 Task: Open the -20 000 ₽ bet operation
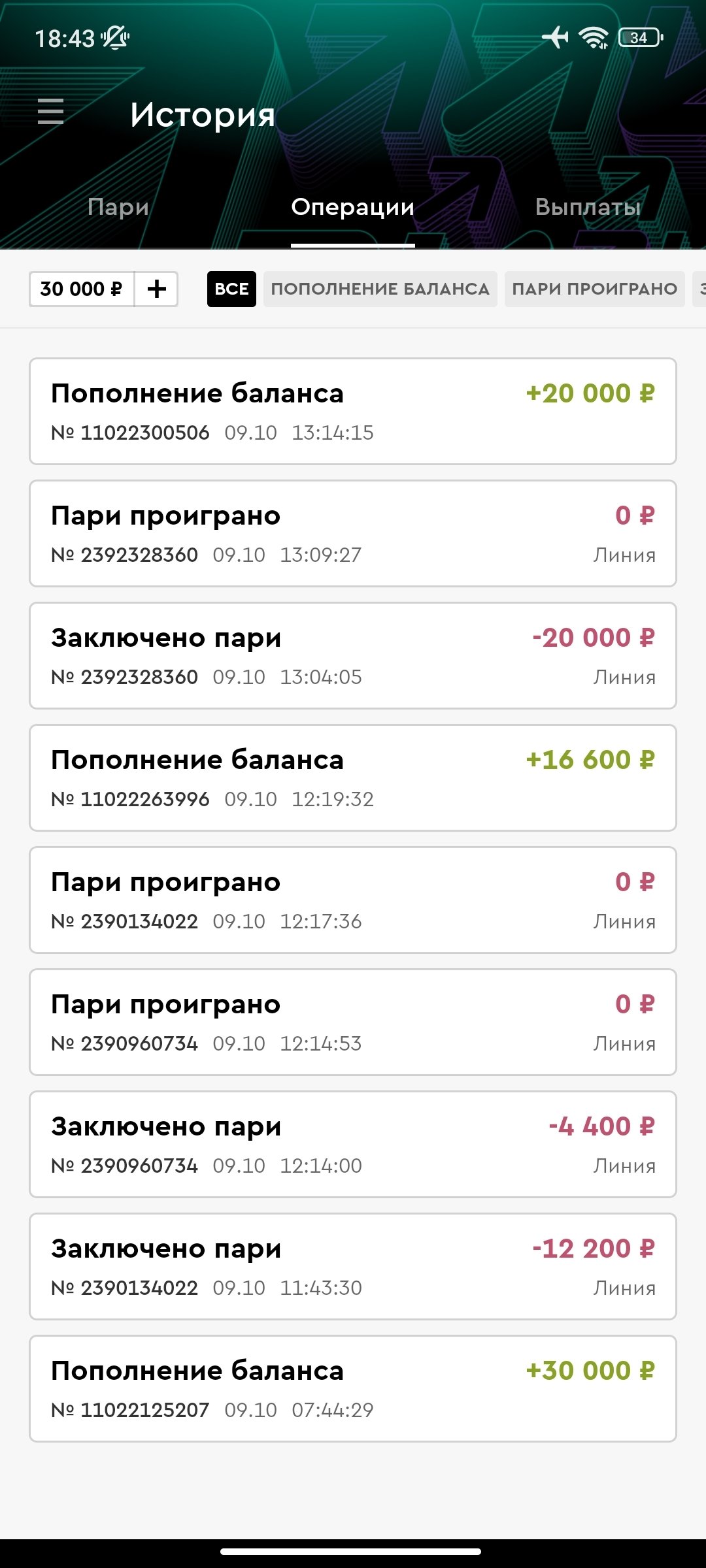coord(353,655)
